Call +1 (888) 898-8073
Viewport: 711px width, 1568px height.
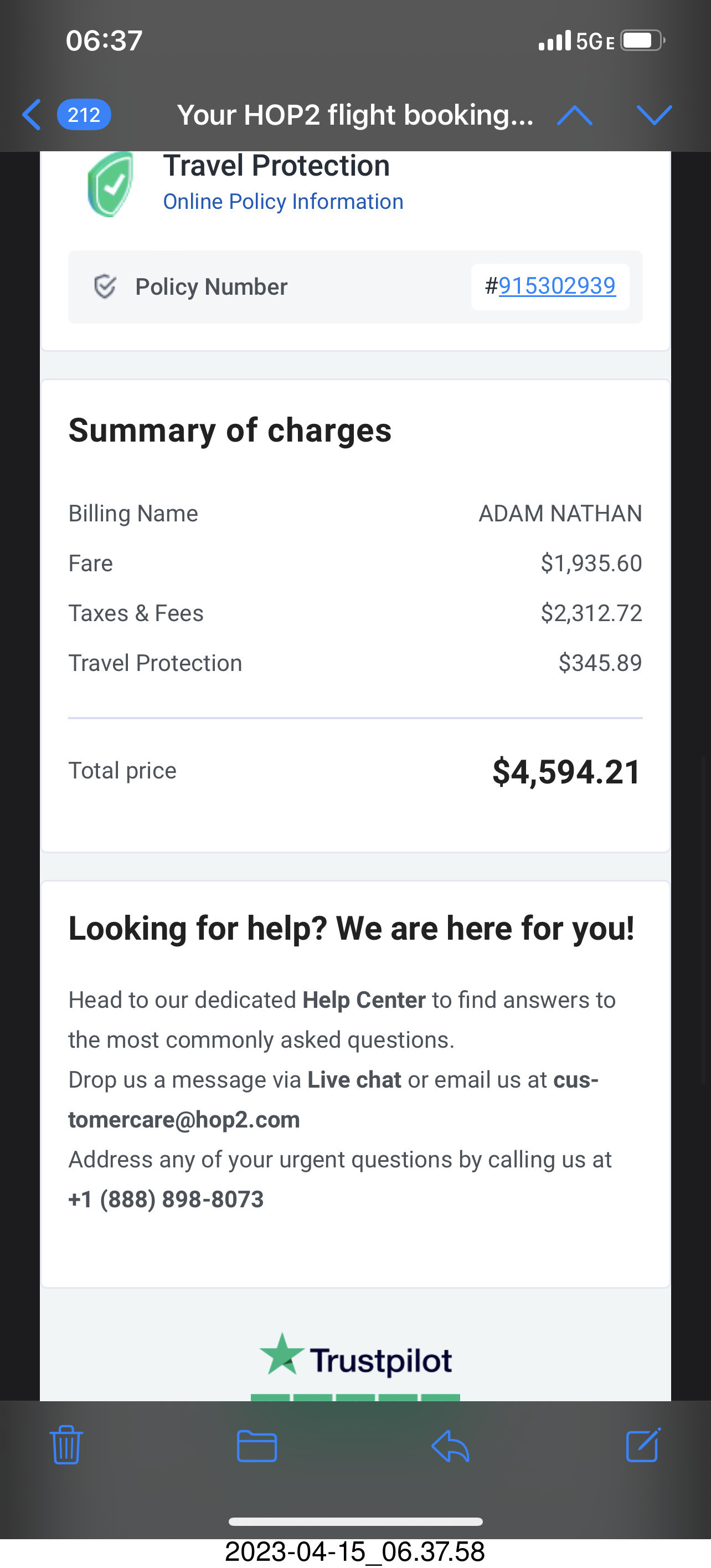tap(166, 1199)
